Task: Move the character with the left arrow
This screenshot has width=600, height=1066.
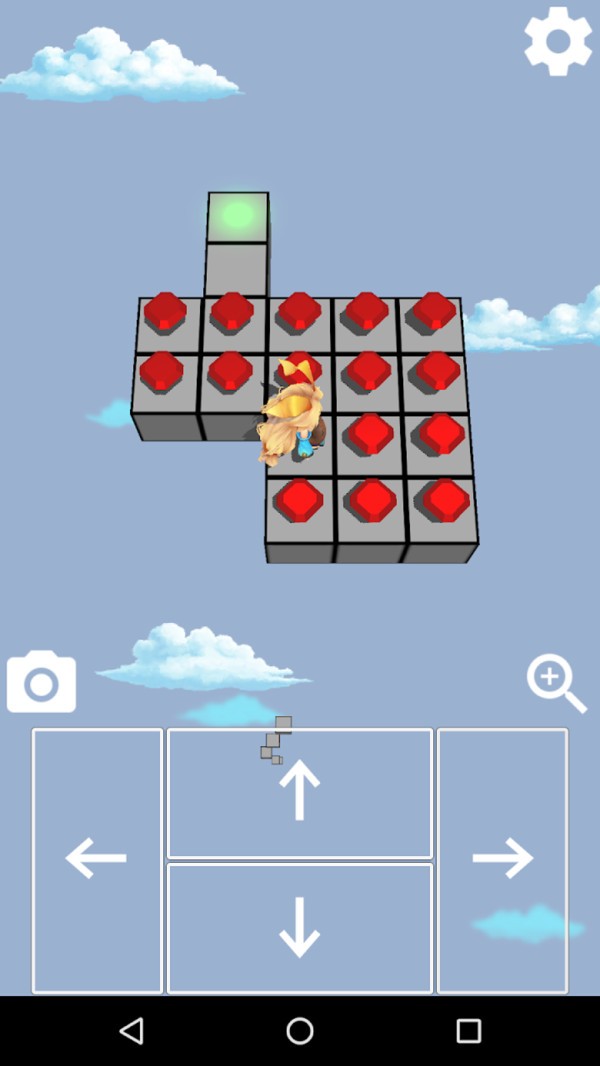Action: pos(97,860)
